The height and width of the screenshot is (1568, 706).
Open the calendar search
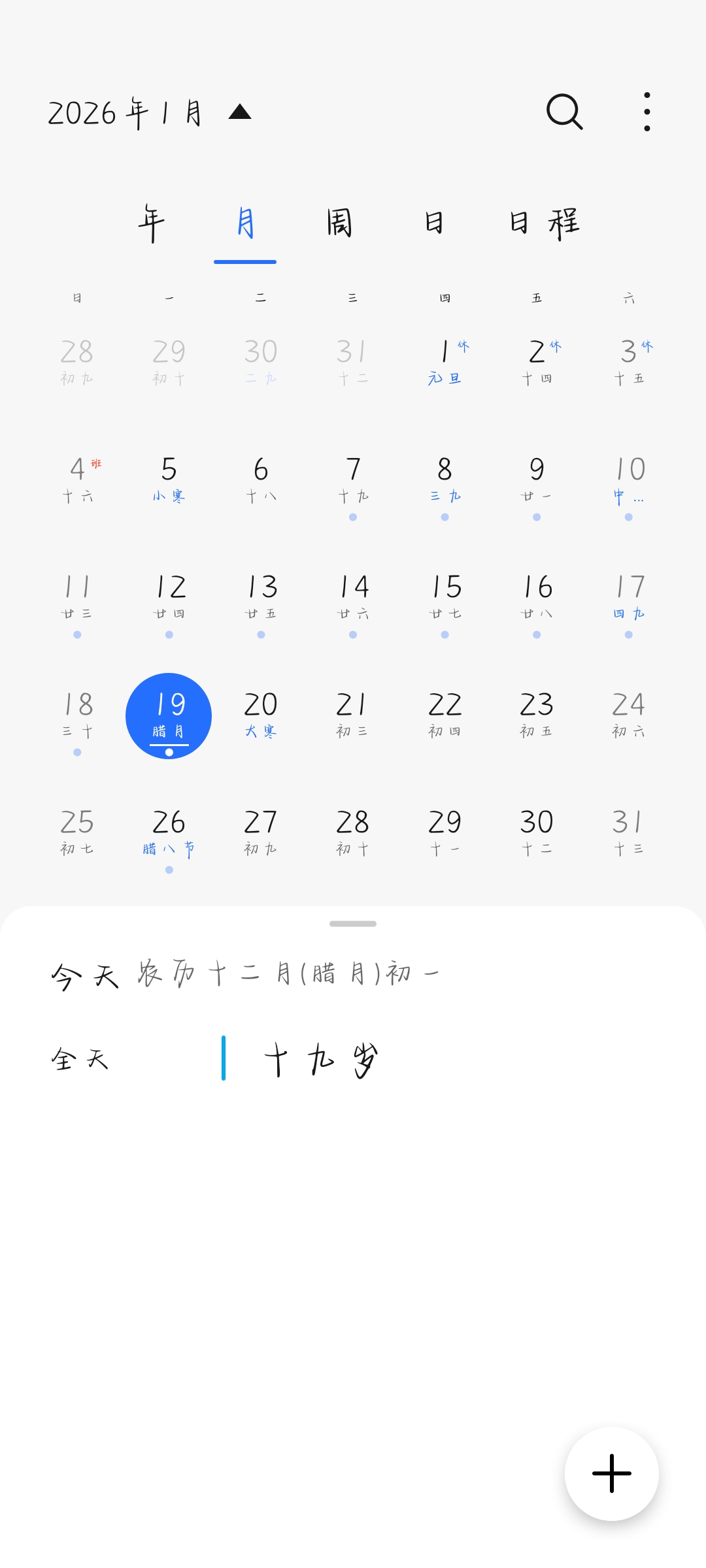[564, 112]
